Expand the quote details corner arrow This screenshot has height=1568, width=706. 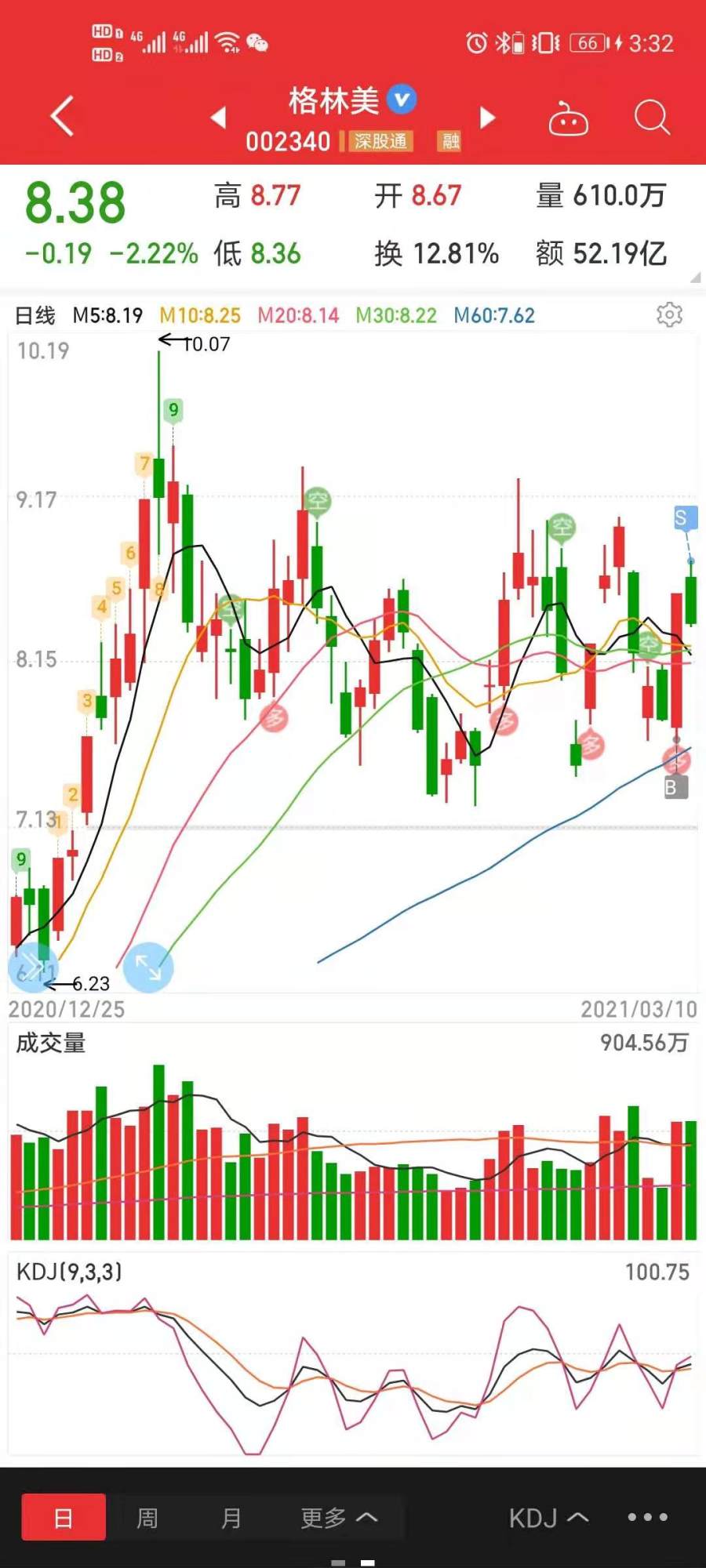[695, 277]
